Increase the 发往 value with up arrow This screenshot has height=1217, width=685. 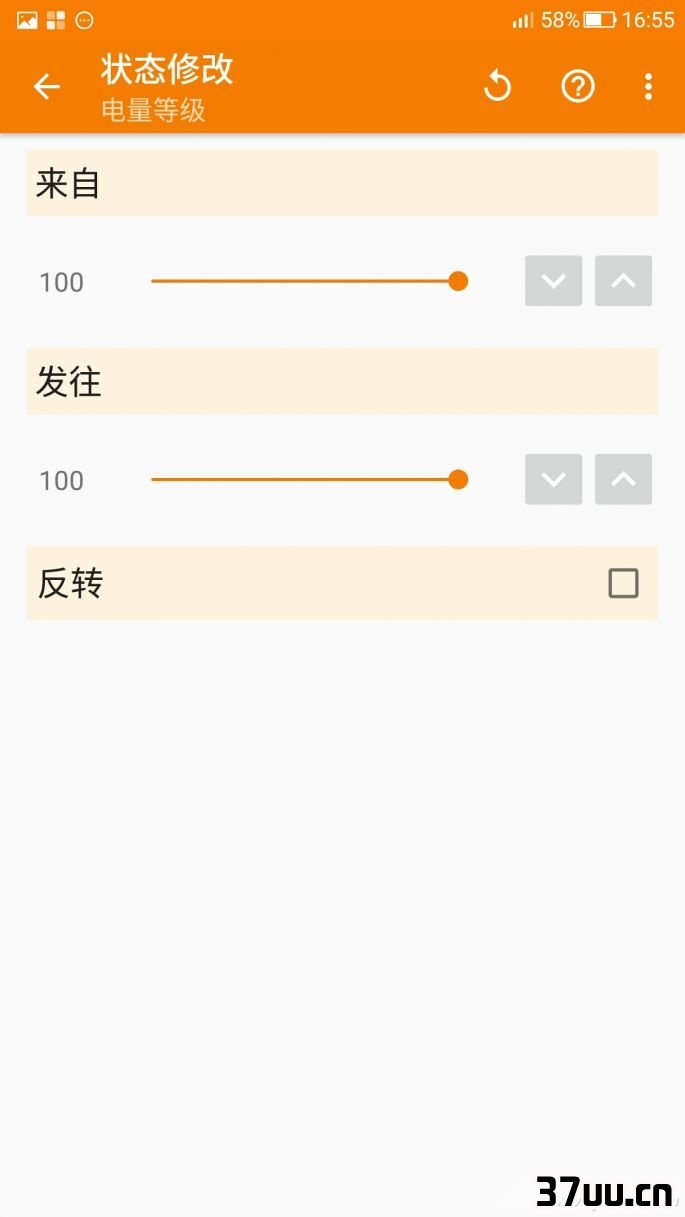[x=623, y=479]
